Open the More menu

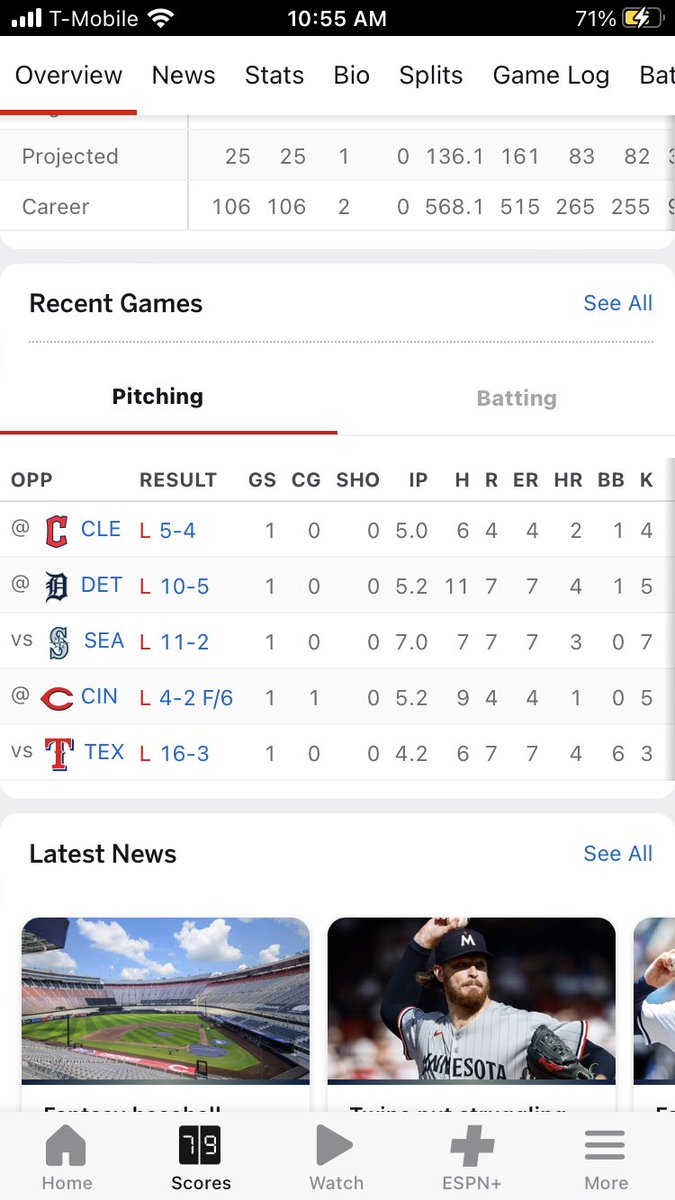[606, 1158]
